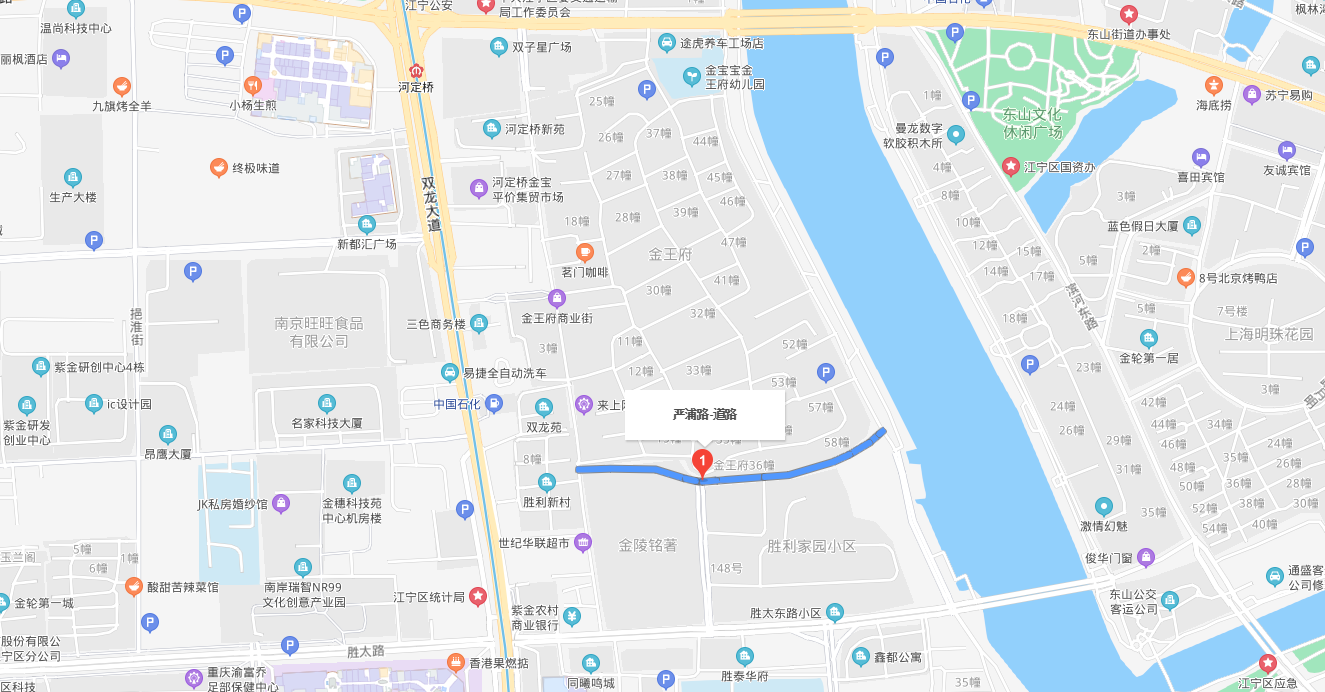
Task: Select the 东山文化休闲广场 park label
Action: pos(1033,123)
